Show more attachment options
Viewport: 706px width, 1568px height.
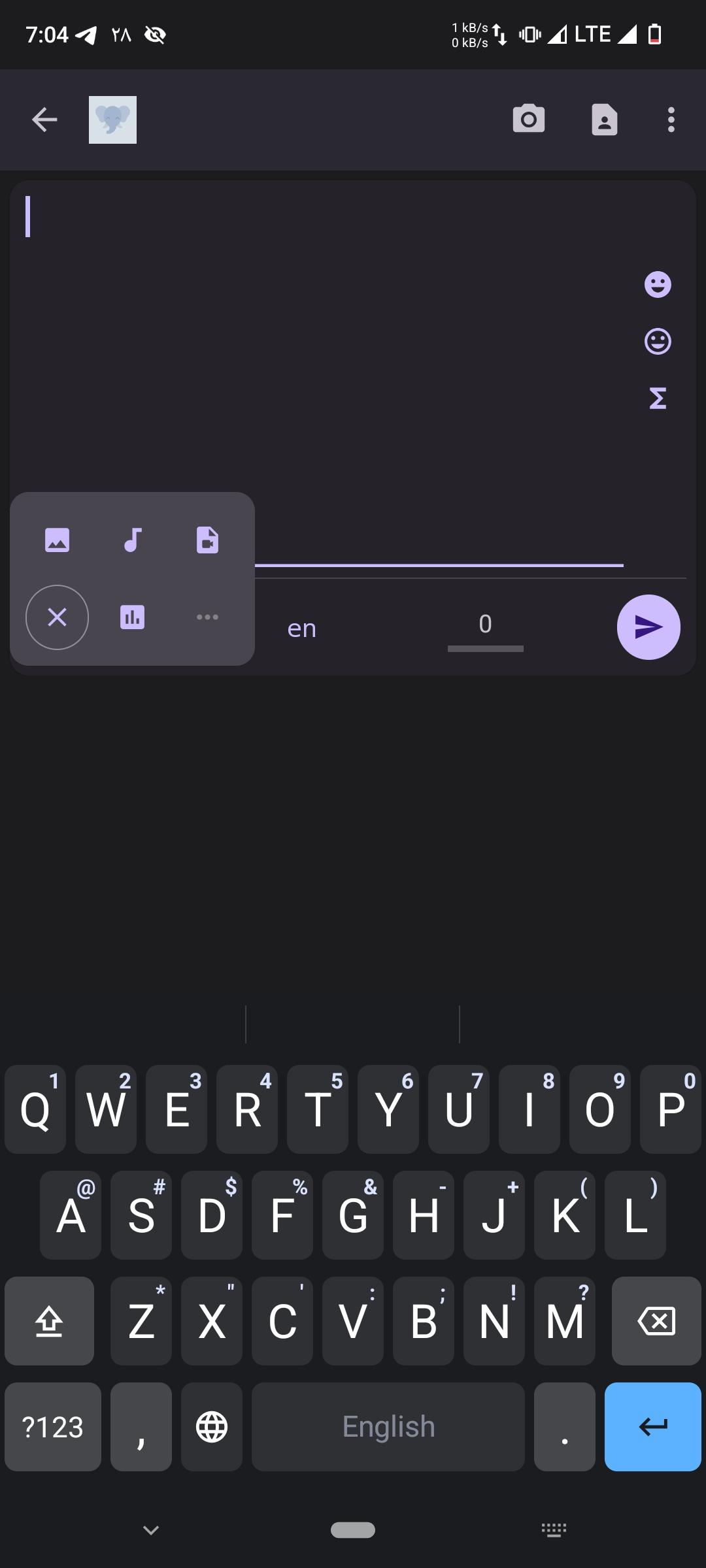point(208,617)
